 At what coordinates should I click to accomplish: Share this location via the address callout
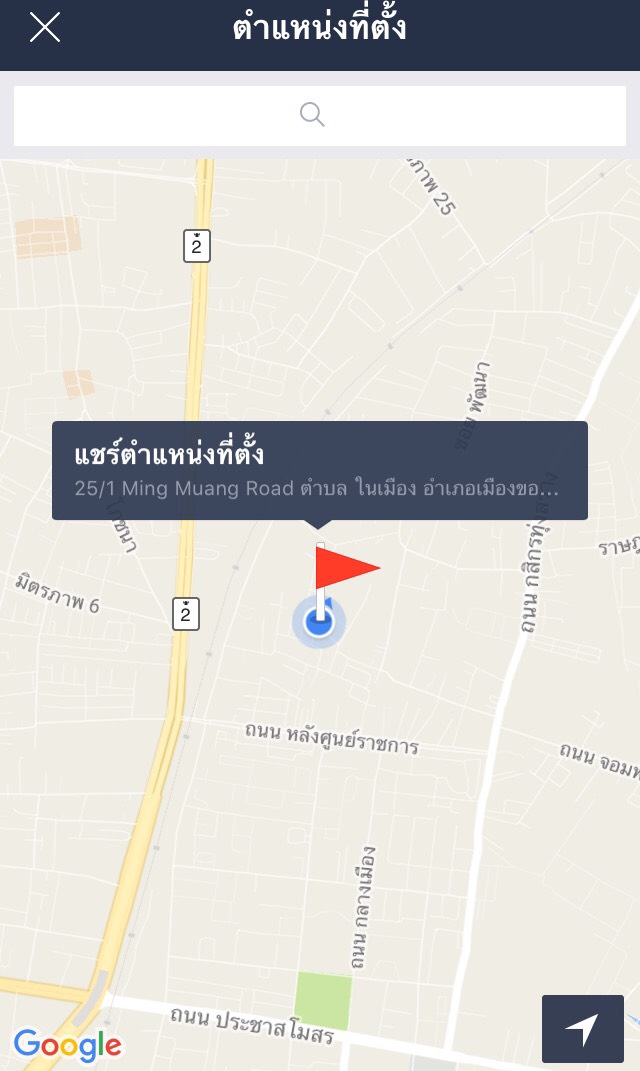(x=319, y=470)
